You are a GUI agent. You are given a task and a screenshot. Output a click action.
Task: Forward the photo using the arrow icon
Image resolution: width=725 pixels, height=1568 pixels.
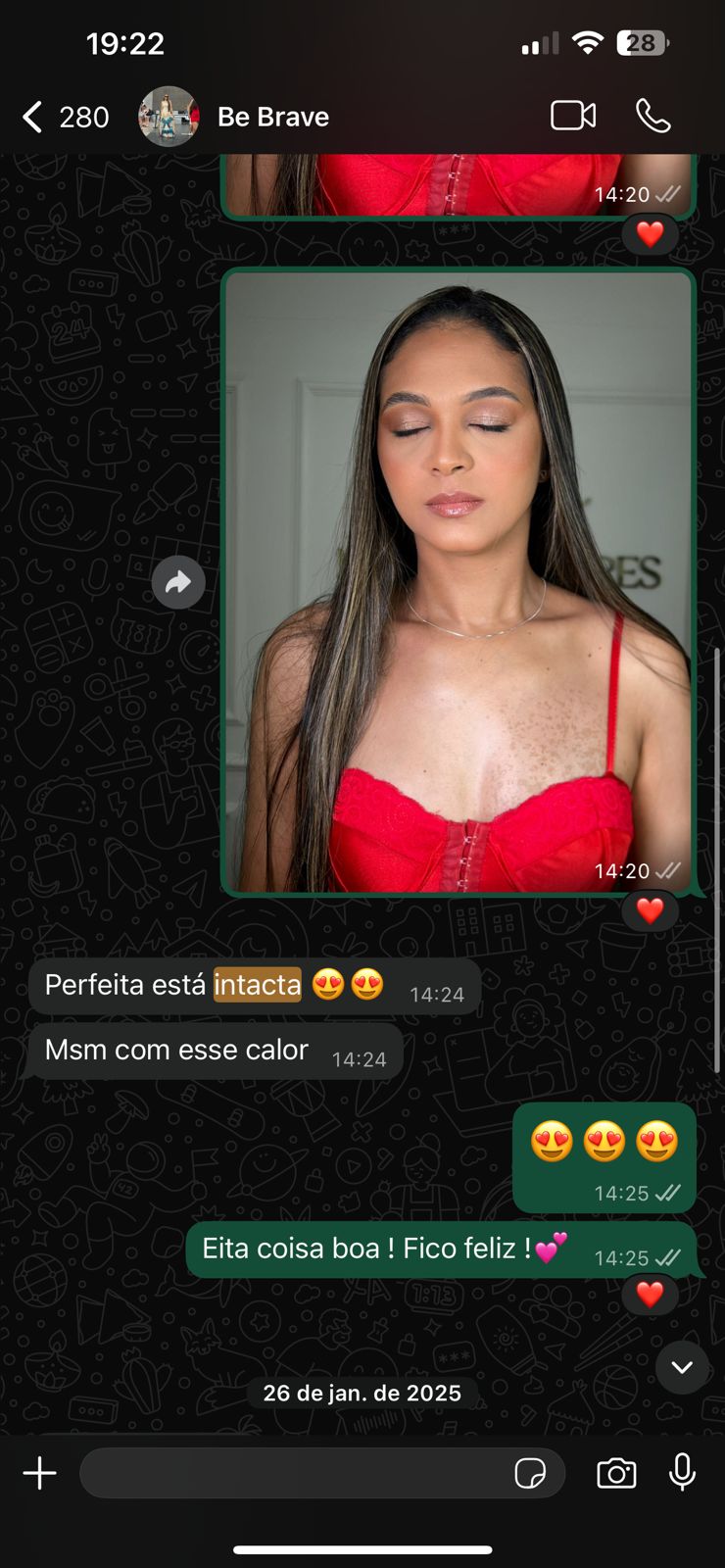coord(178,583)
